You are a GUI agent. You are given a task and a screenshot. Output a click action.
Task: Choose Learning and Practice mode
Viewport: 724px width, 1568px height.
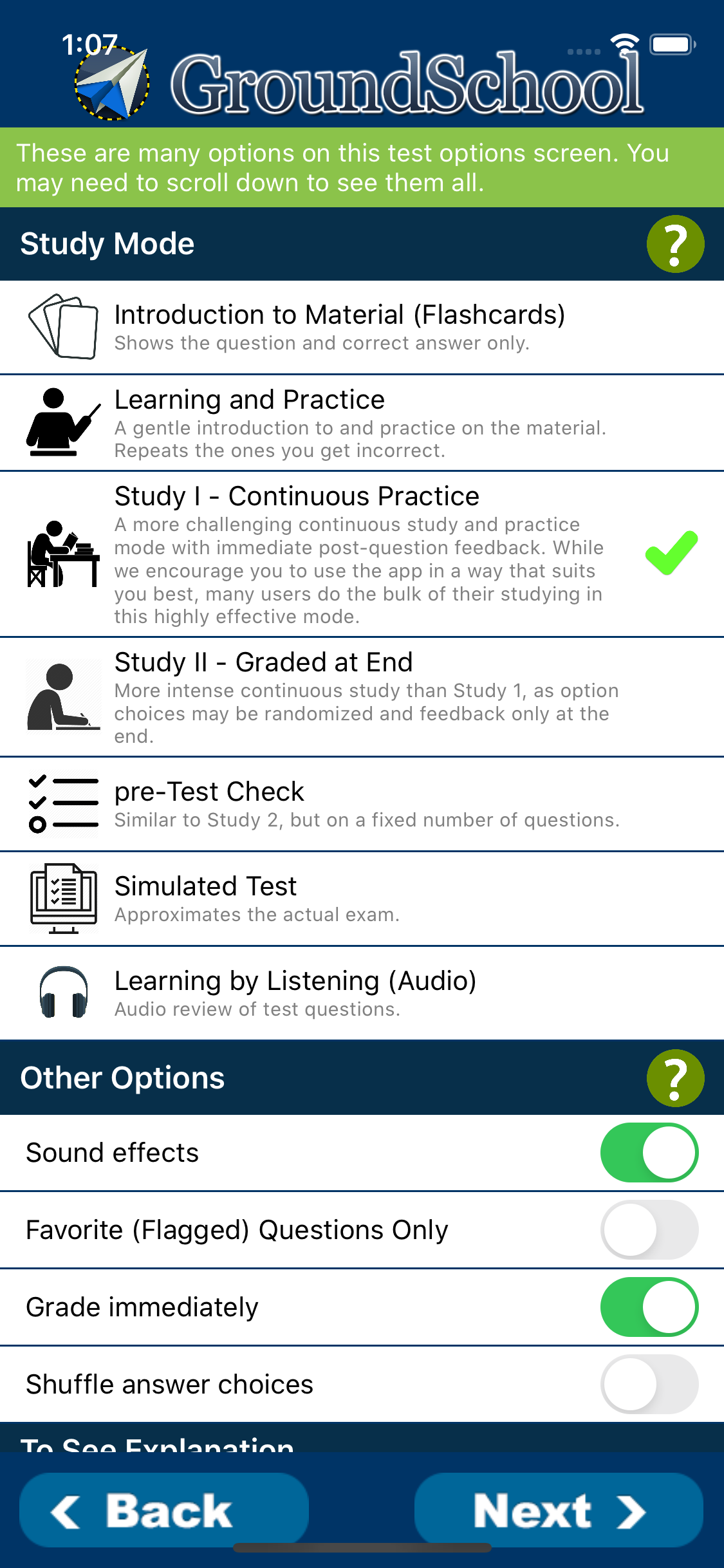pyautogui.click(x=360, y=422)
